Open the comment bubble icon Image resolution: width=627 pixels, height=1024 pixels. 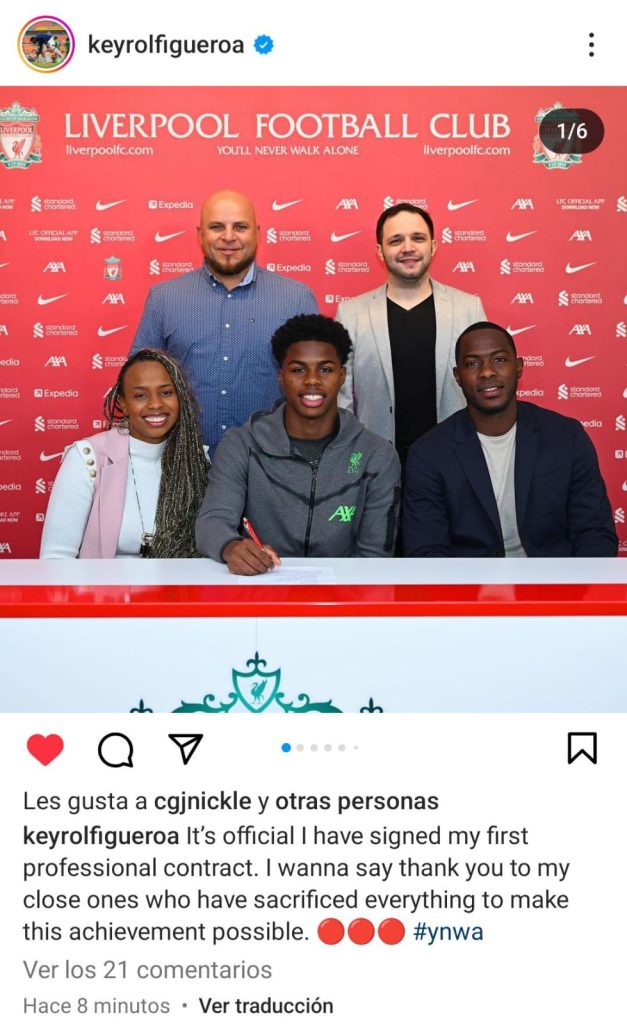click(x=115, y=748)
